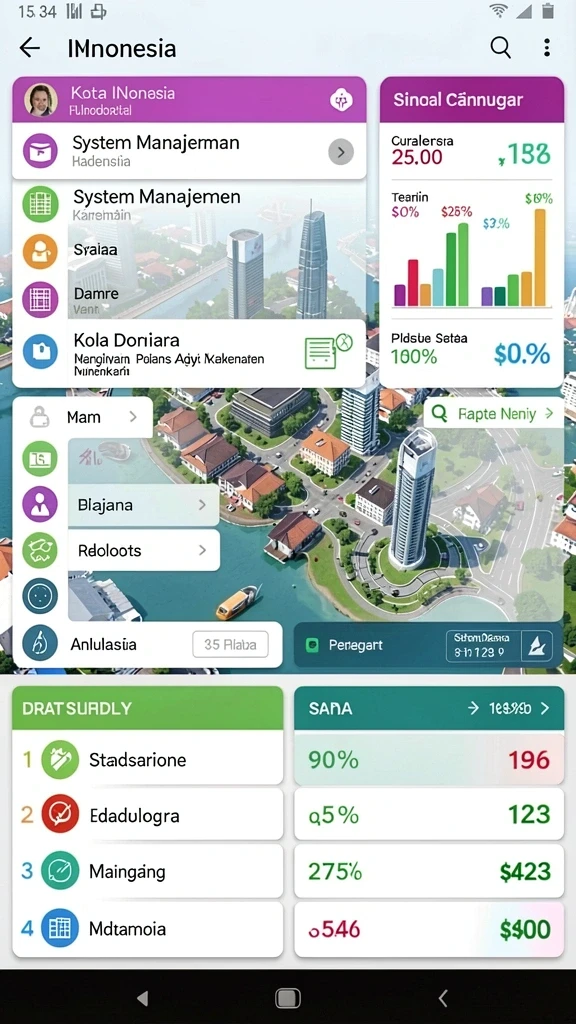Open the Edadulogra list row
The image size is (576, 1024).
coord(148,815)
